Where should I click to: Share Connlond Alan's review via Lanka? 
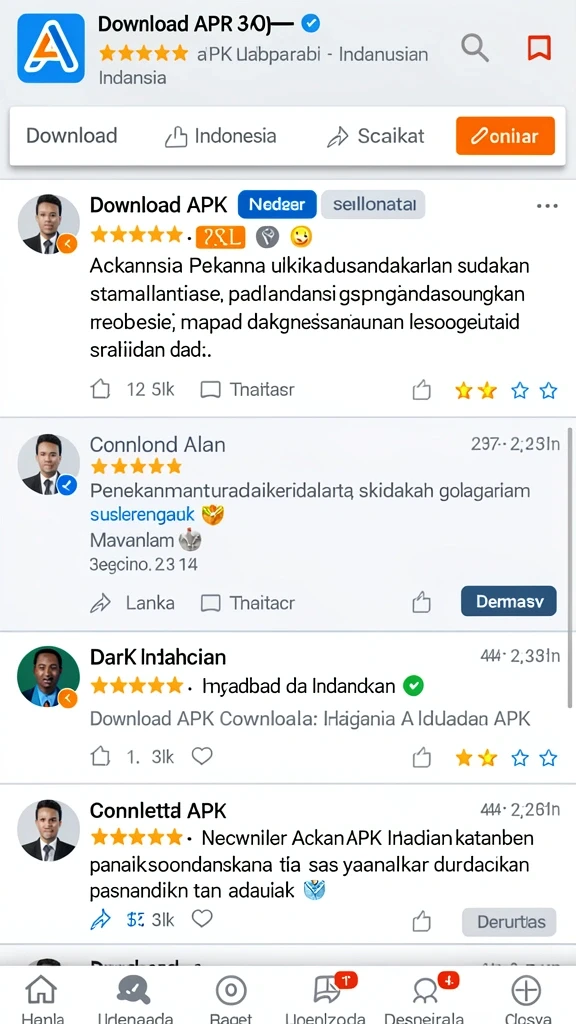[x=133, y=603]
